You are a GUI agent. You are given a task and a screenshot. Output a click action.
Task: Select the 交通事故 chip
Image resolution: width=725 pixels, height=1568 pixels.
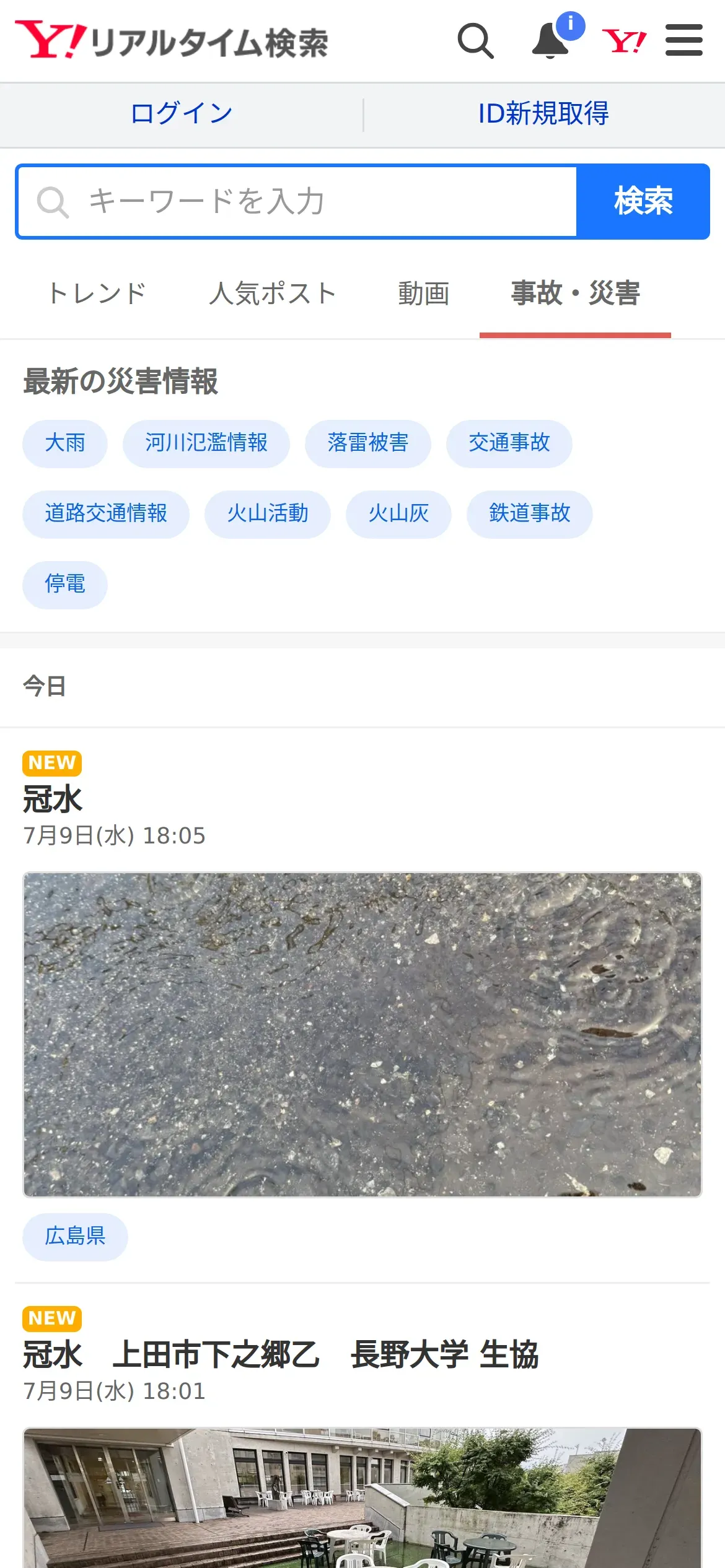509,443
